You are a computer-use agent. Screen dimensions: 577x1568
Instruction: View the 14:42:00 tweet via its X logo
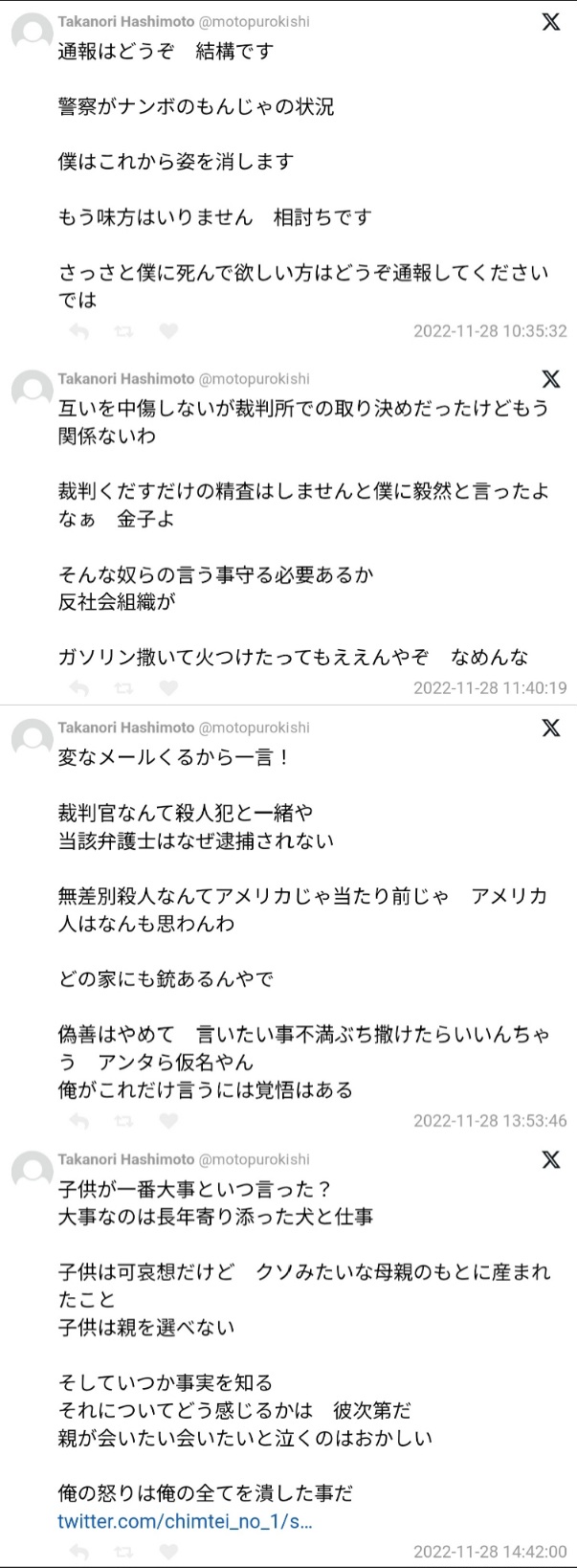point(551,1159)
